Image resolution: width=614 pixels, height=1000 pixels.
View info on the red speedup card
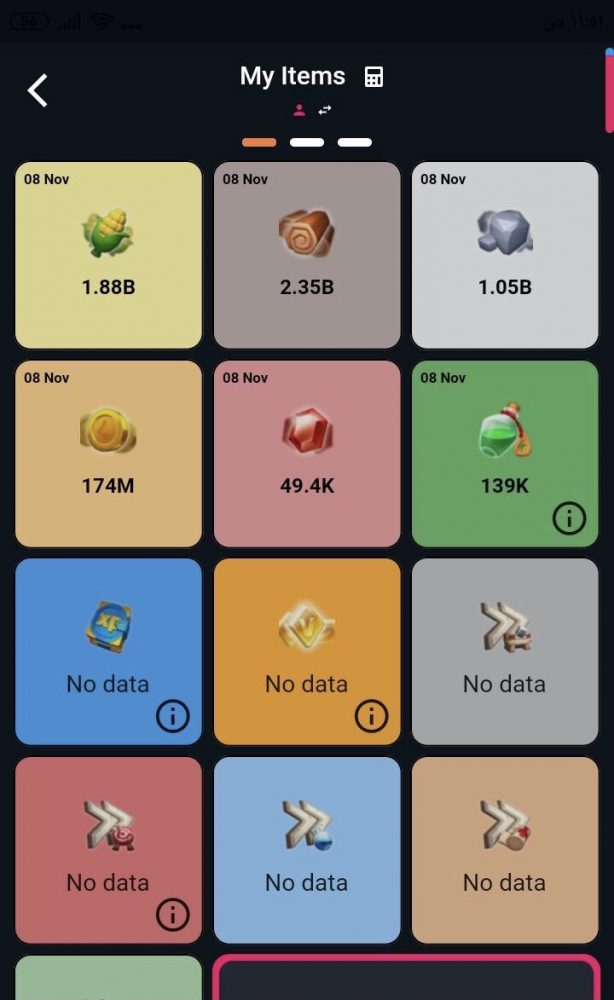coord(173,914)
